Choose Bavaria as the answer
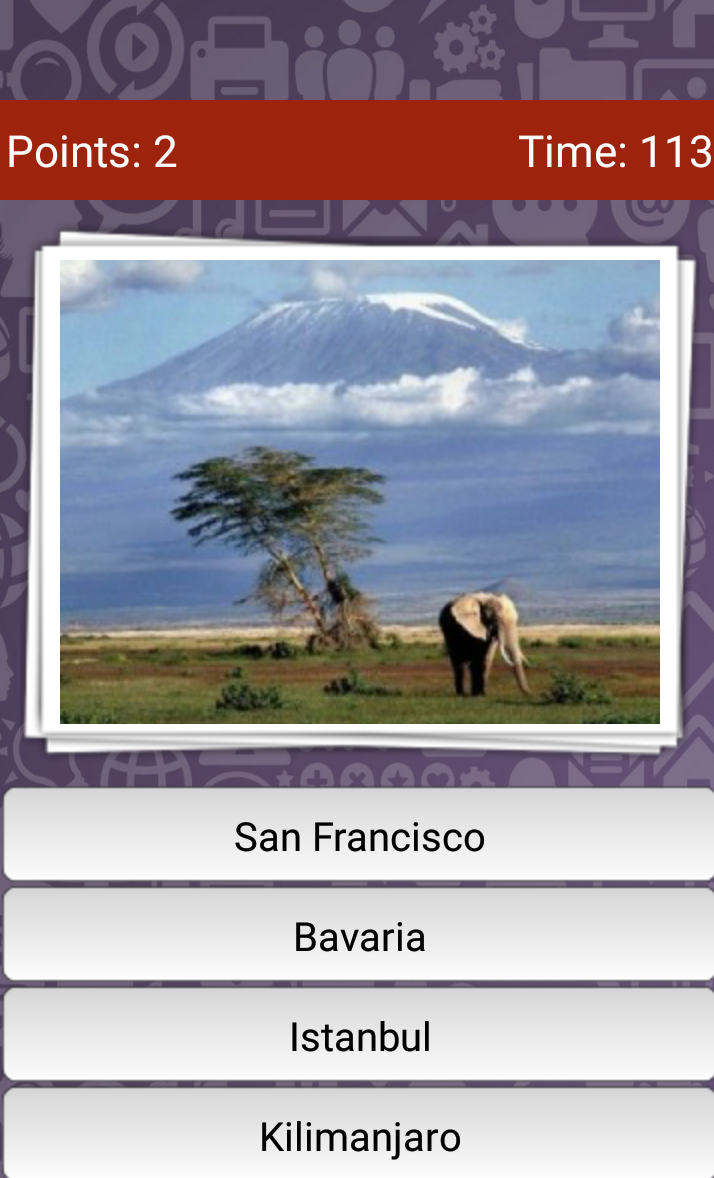 [359, 936]
